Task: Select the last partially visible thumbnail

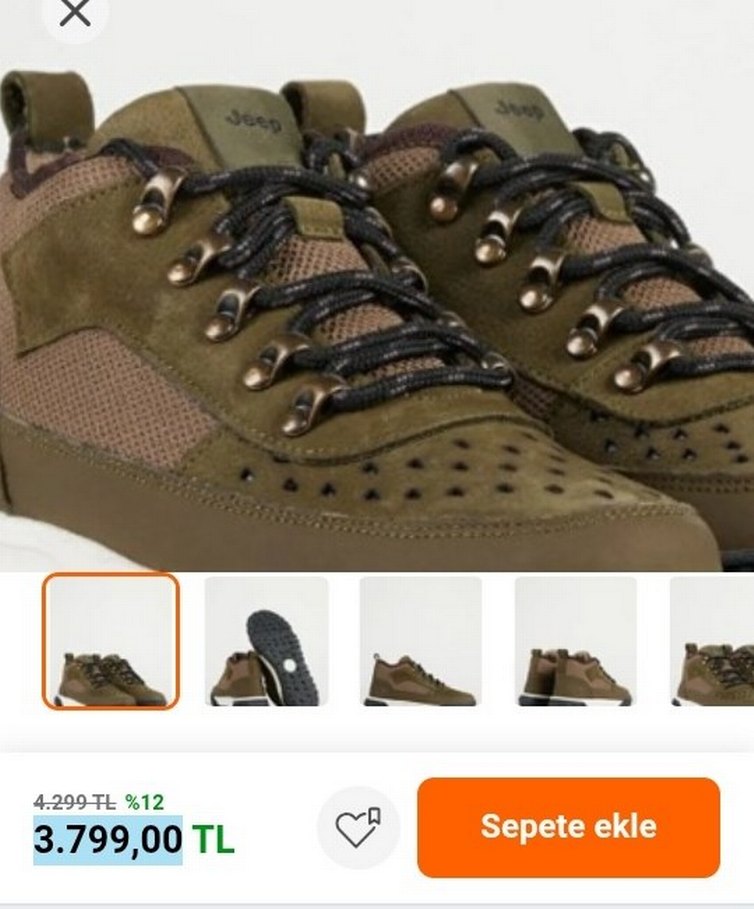Action: [714, 641]
